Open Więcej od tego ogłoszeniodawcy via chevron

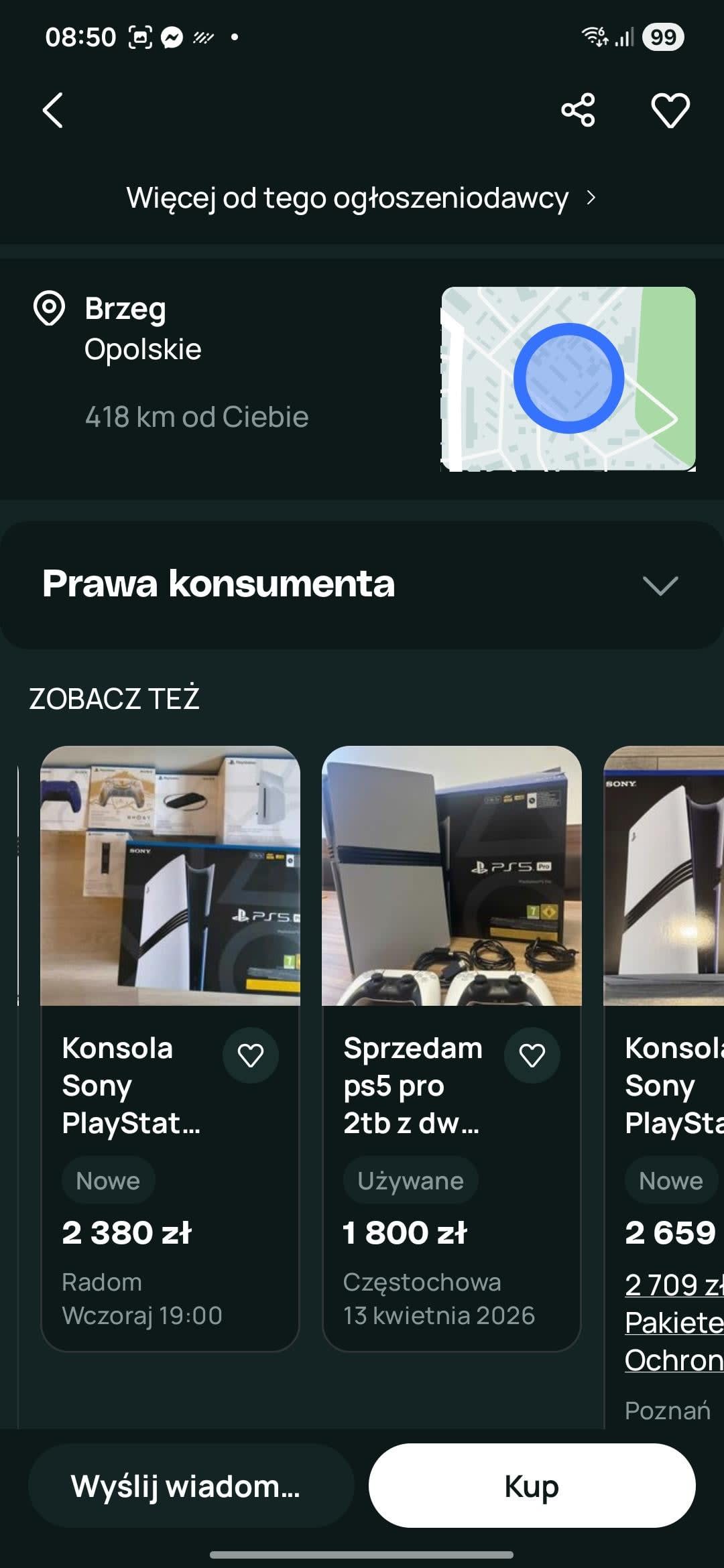[x=591, y=198]
